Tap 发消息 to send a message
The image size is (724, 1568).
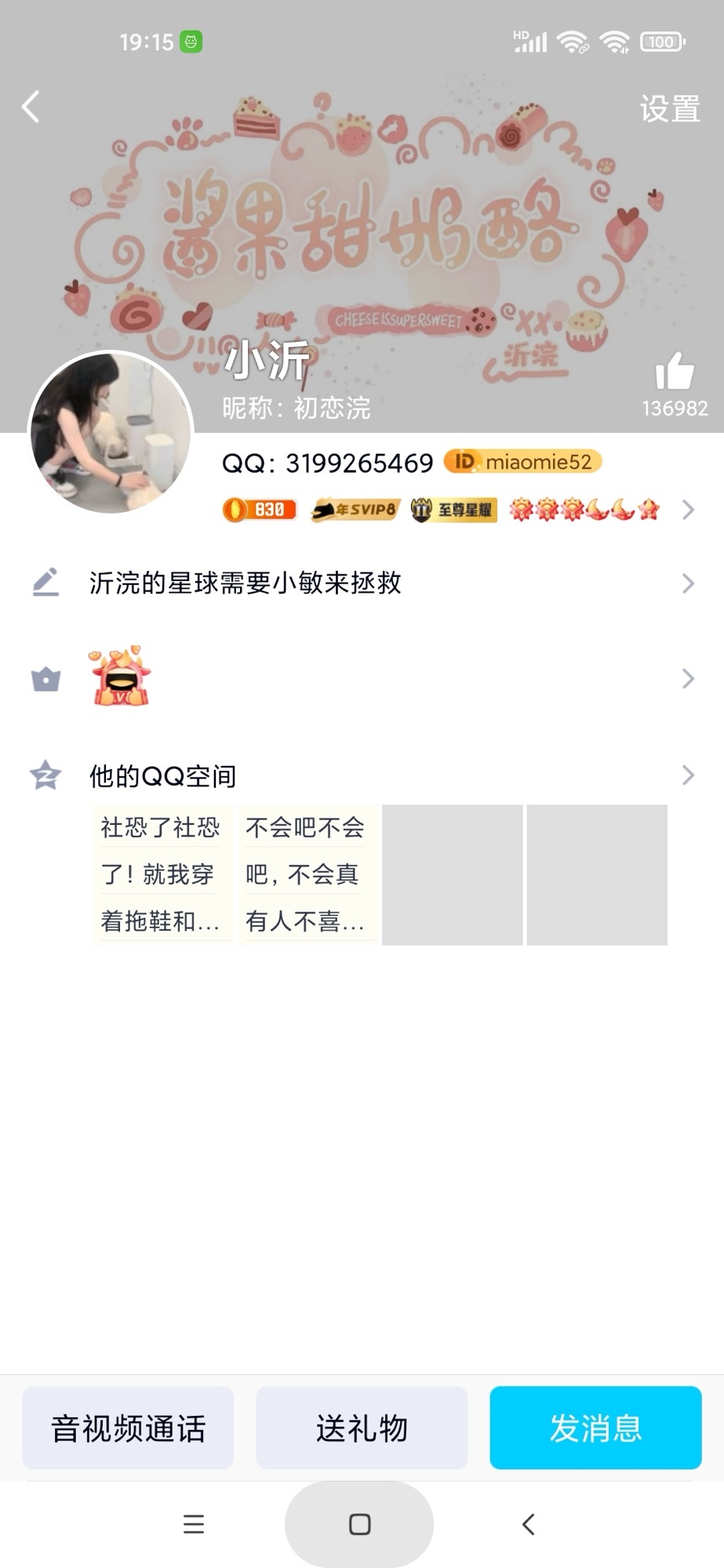[x=595, y=1428]
